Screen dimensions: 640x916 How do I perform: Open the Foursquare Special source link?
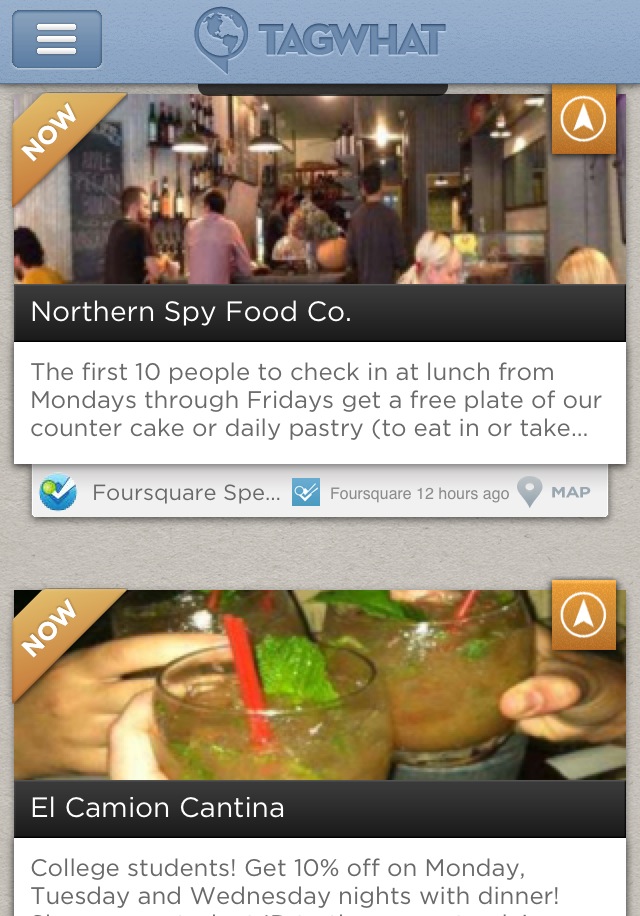[x=162, y=492]
